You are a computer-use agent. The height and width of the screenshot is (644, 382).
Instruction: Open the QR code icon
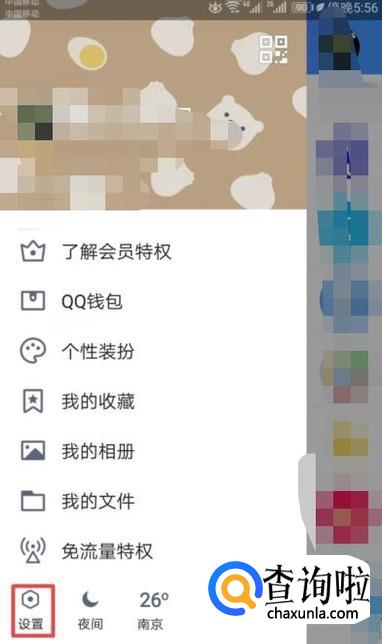pos(274,50)
